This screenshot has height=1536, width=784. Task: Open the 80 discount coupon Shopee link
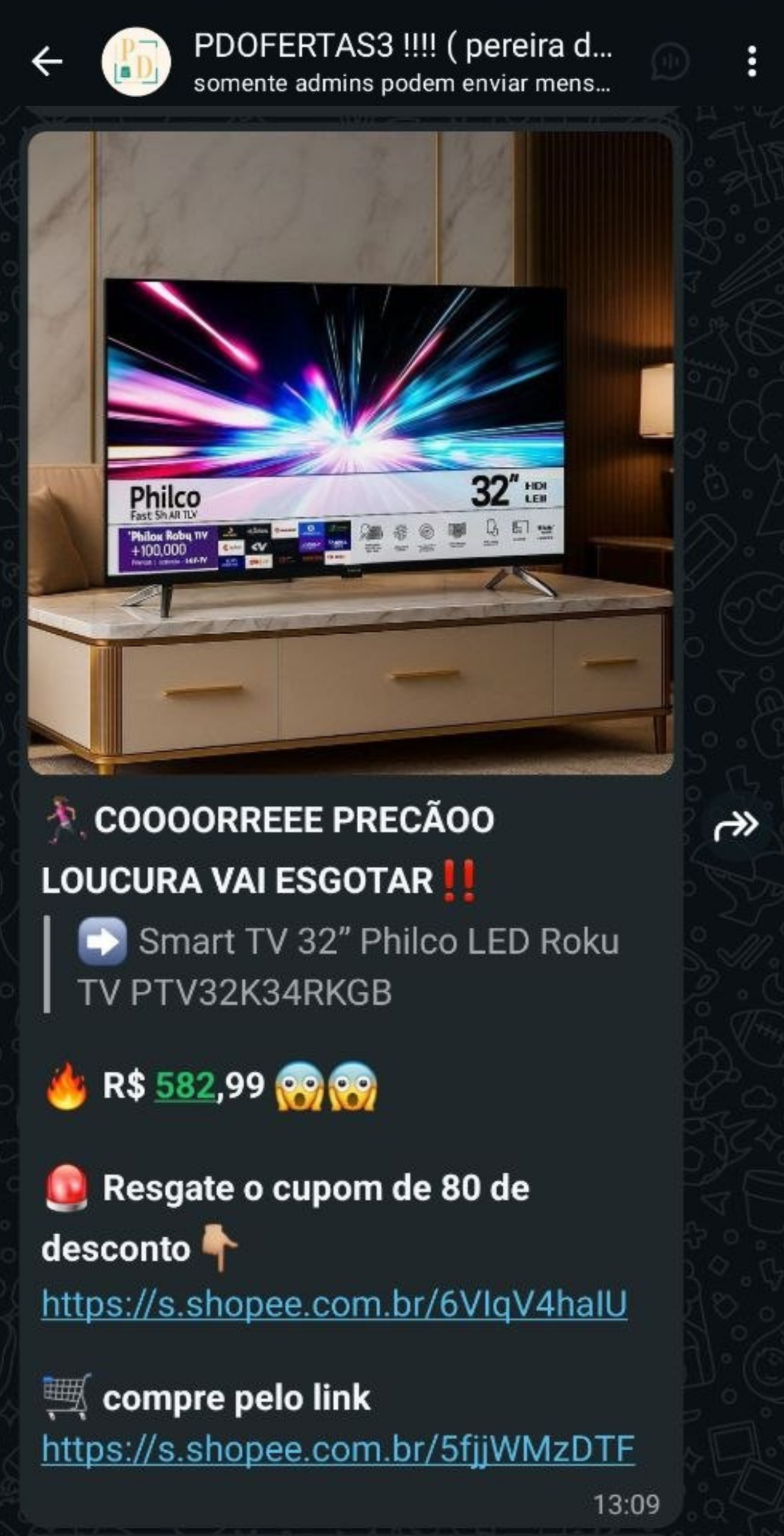[334, 1304]
